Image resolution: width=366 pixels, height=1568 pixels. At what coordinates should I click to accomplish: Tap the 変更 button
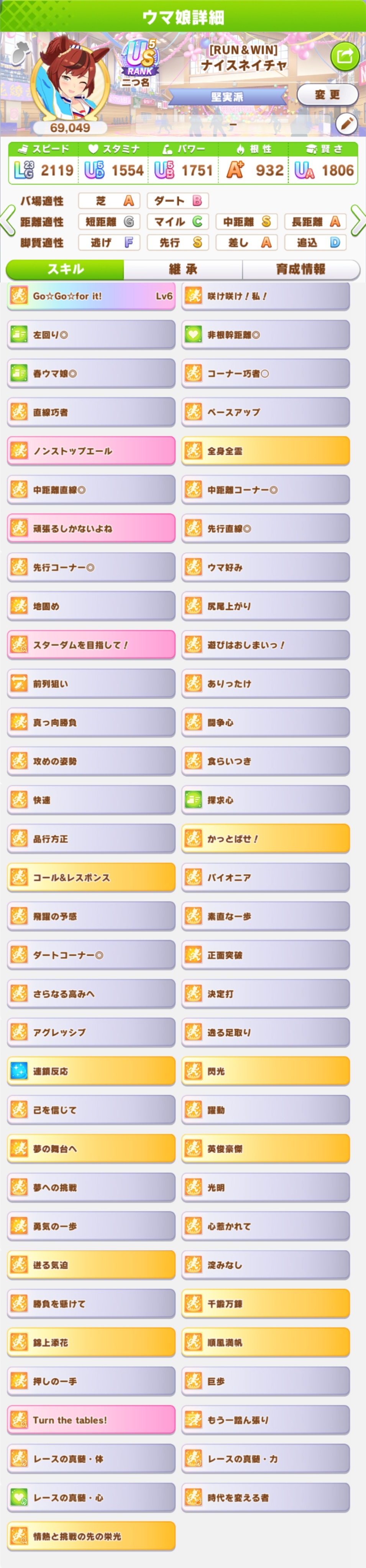coord(327,95)
